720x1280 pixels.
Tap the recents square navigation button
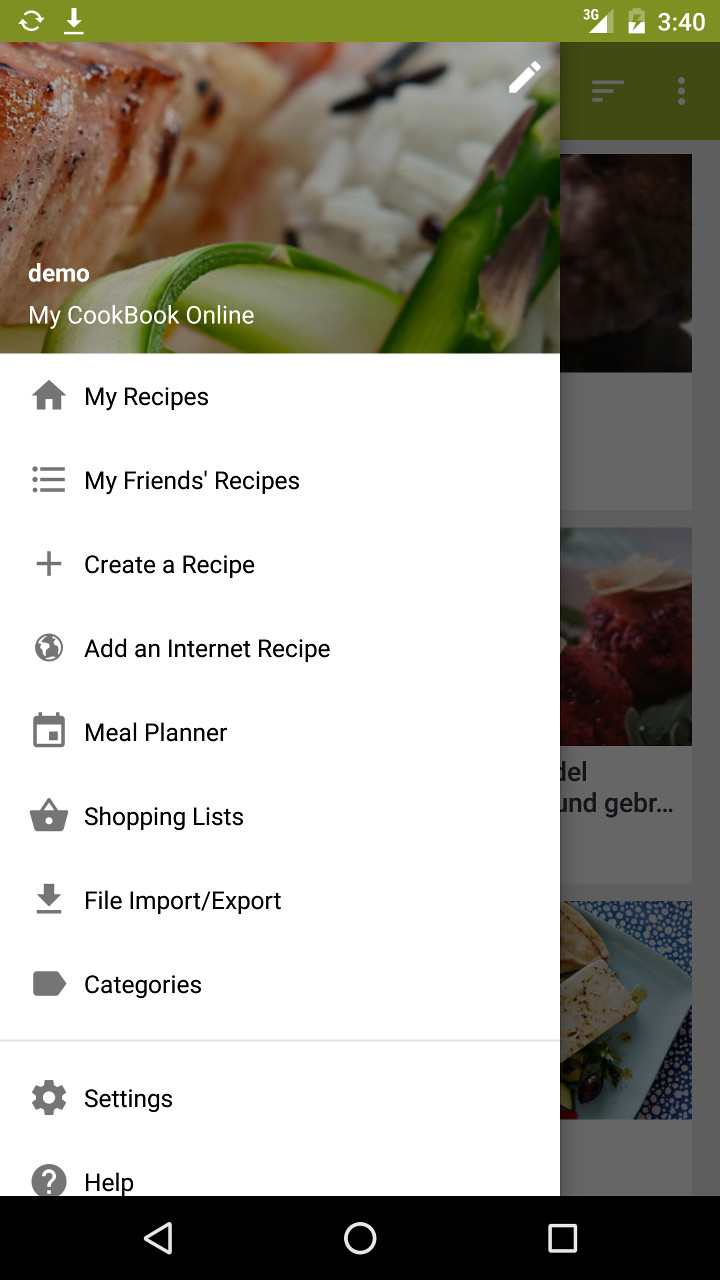pyautogui.click(x=562, y=1238)
